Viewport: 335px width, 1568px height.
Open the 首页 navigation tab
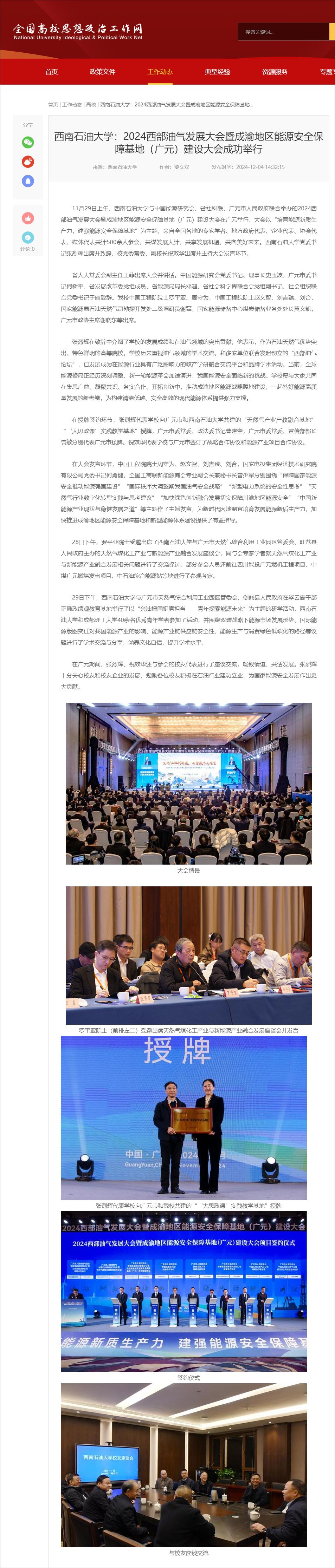tap(51, 72)
